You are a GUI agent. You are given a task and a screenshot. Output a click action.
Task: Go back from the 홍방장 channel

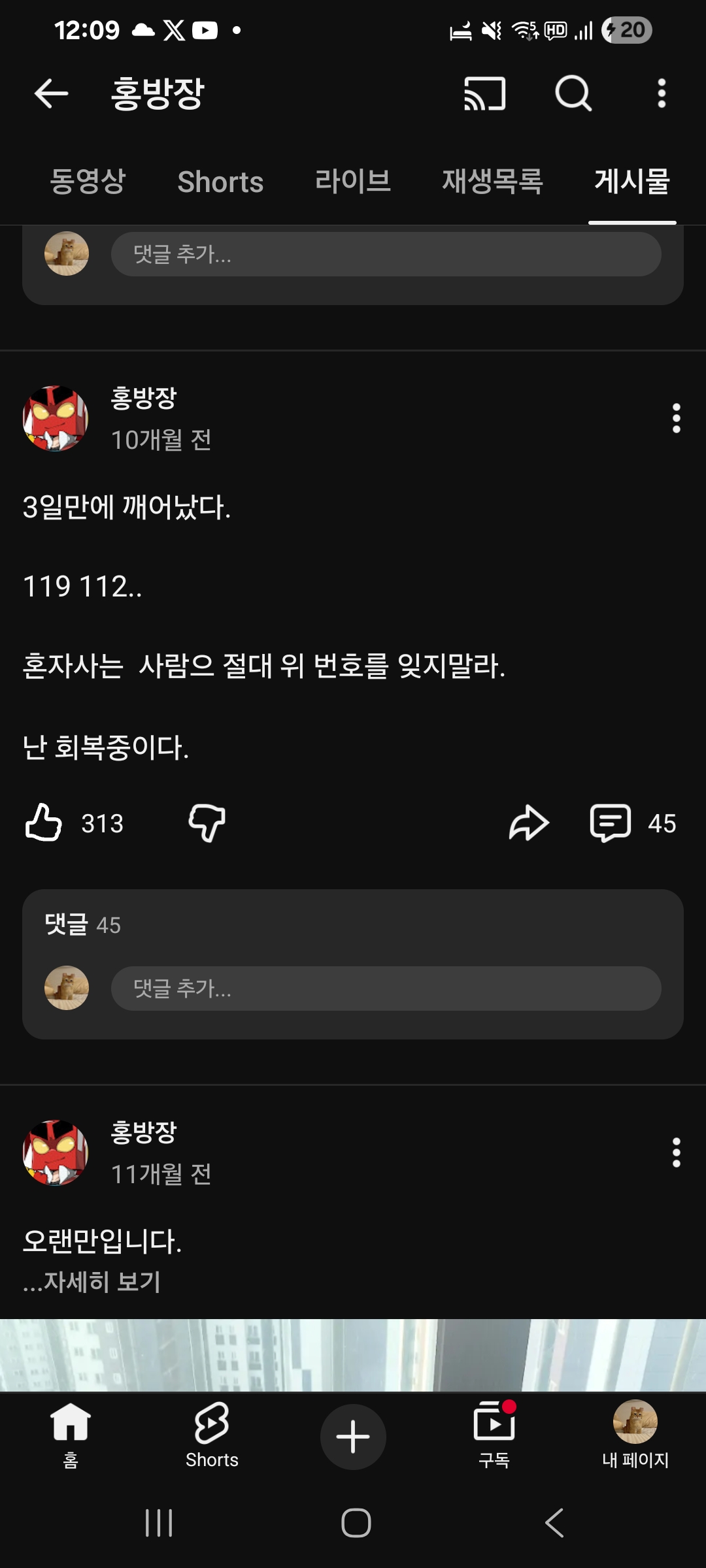51,93
